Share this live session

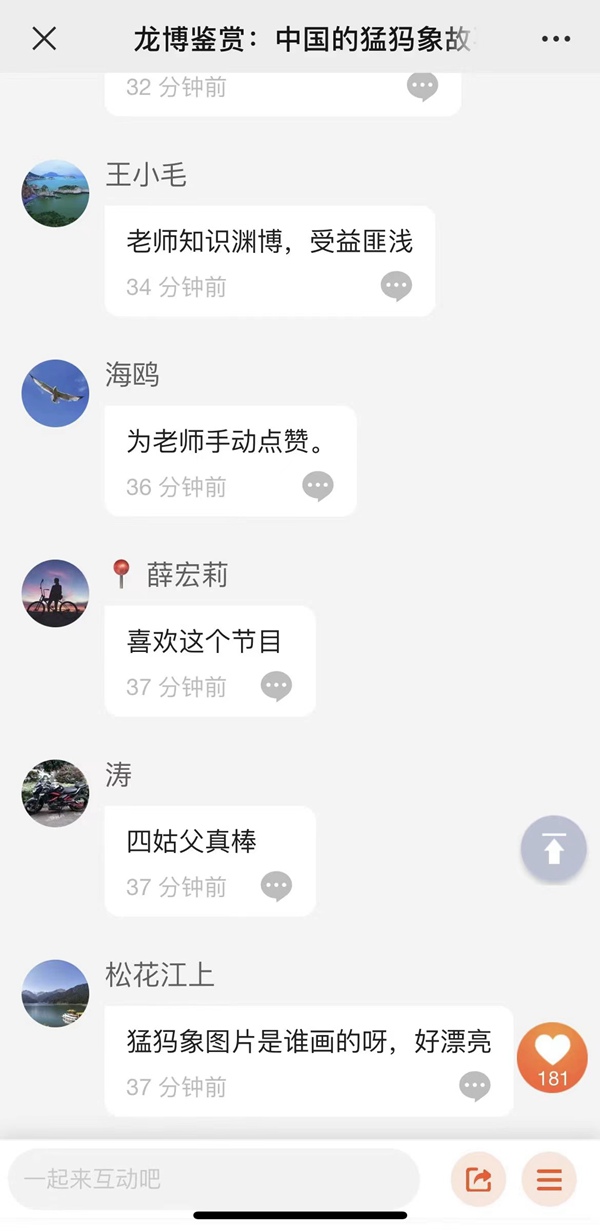[x=478, y=1180]
